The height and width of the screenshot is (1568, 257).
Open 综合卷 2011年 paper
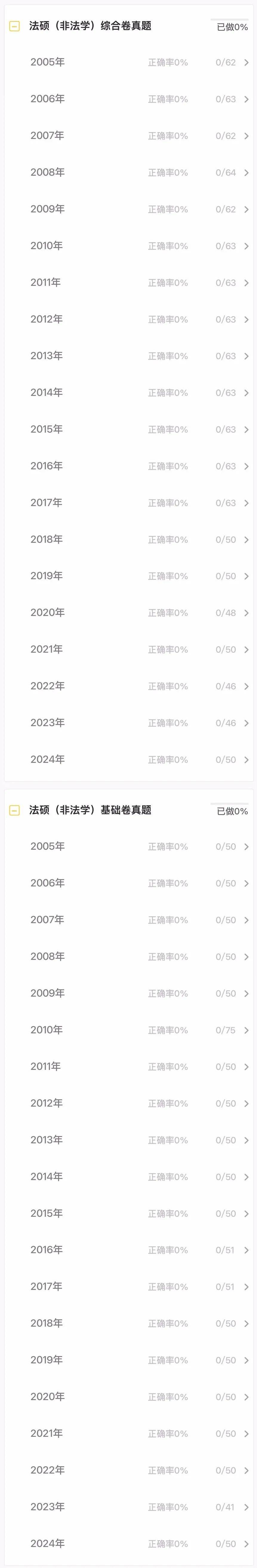(x=129, y=283)
